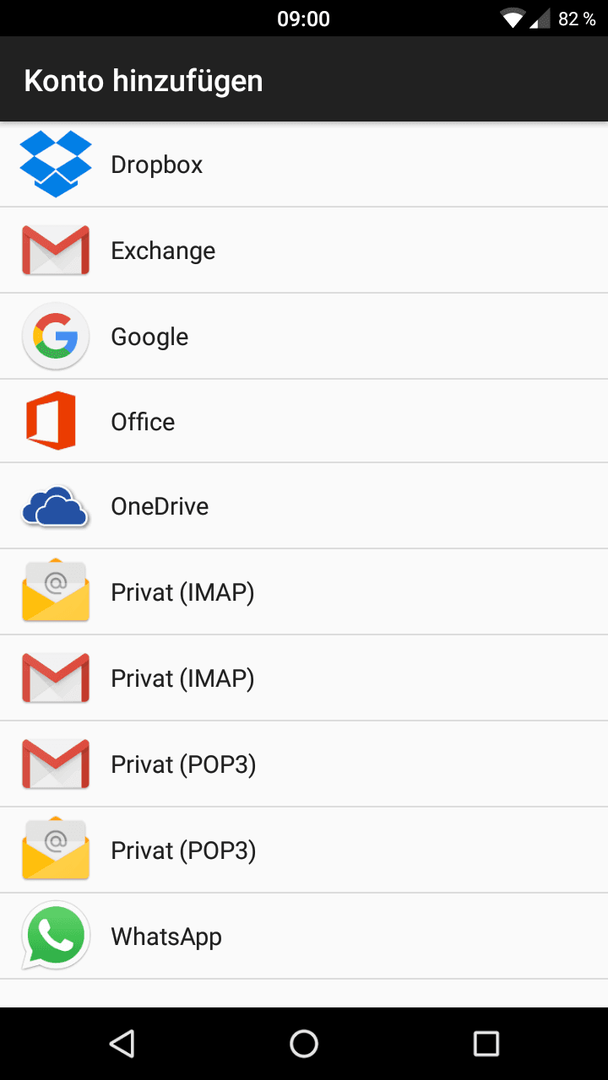Go back using the navigation bar
This screenshot has height=1080, width=608.
(x=122, y=1043)
